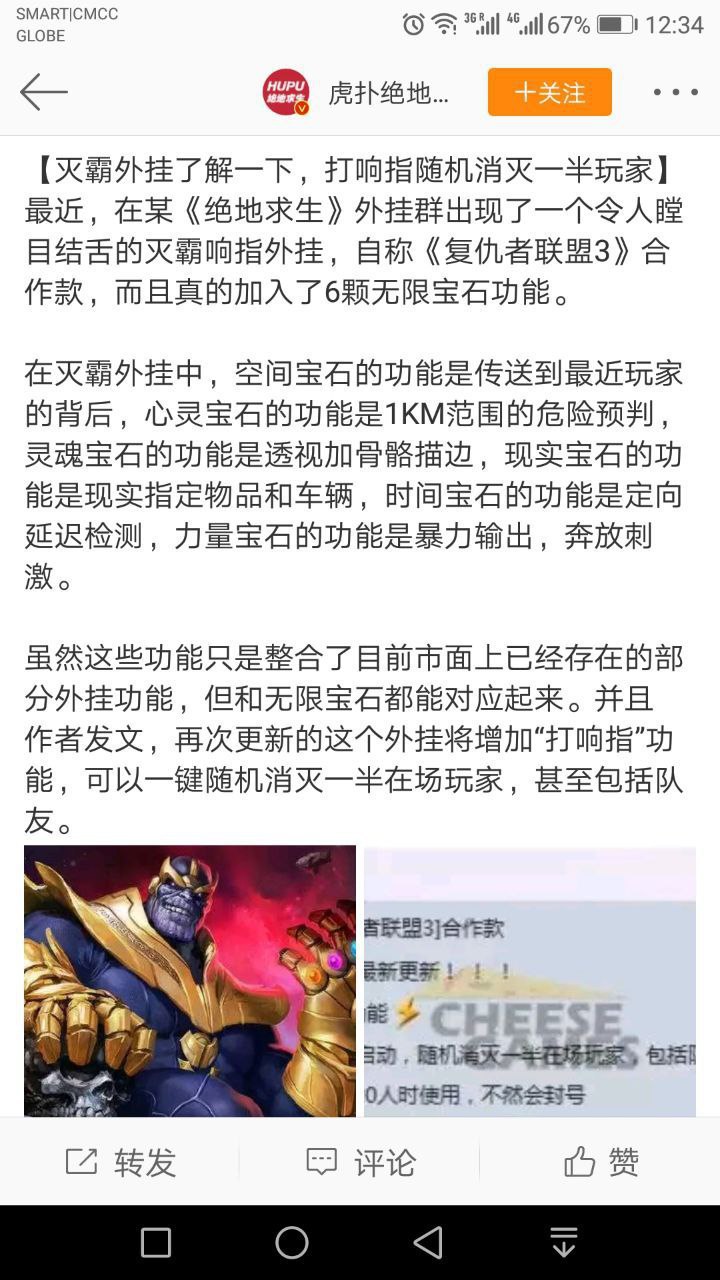The width and height of the screenshot is (720, 1280).
Task: Repost this post with 转发
Action: point(120,1162)
